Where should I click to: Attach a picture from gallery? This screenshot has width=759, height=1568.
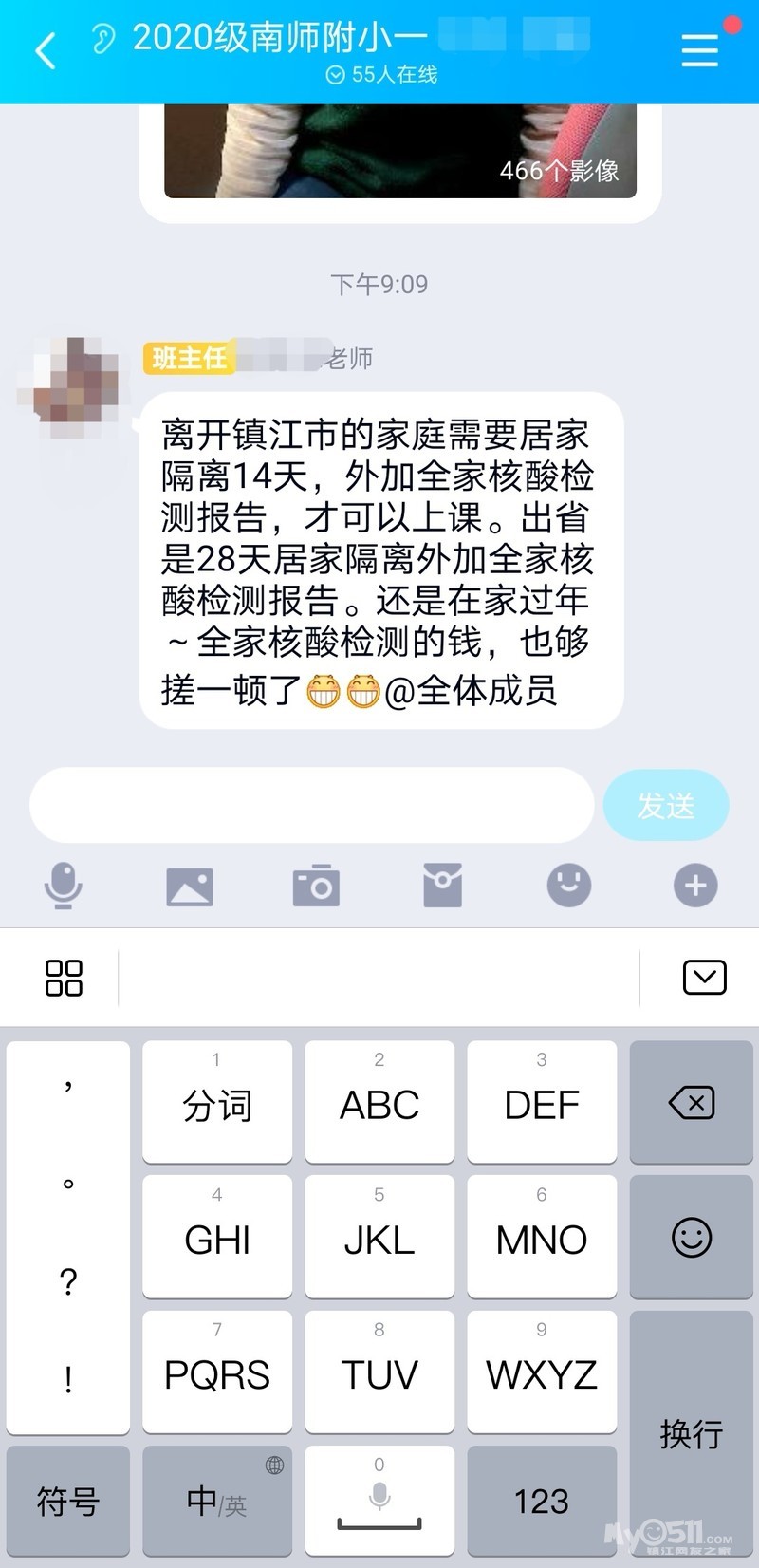coord(189,887)
